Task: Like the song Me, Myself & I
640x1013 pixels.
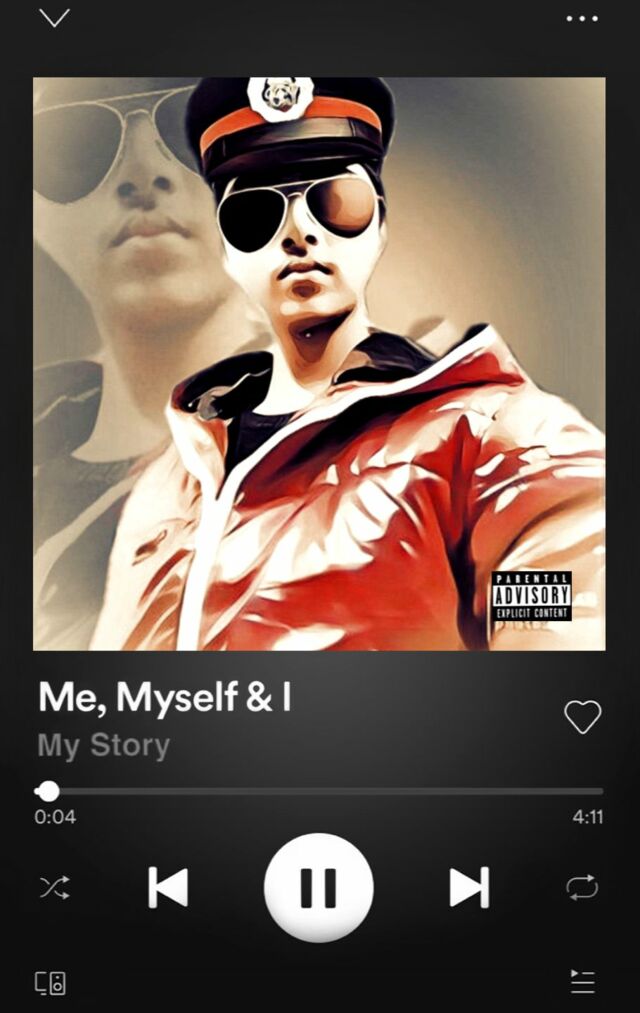Action: 582,716
